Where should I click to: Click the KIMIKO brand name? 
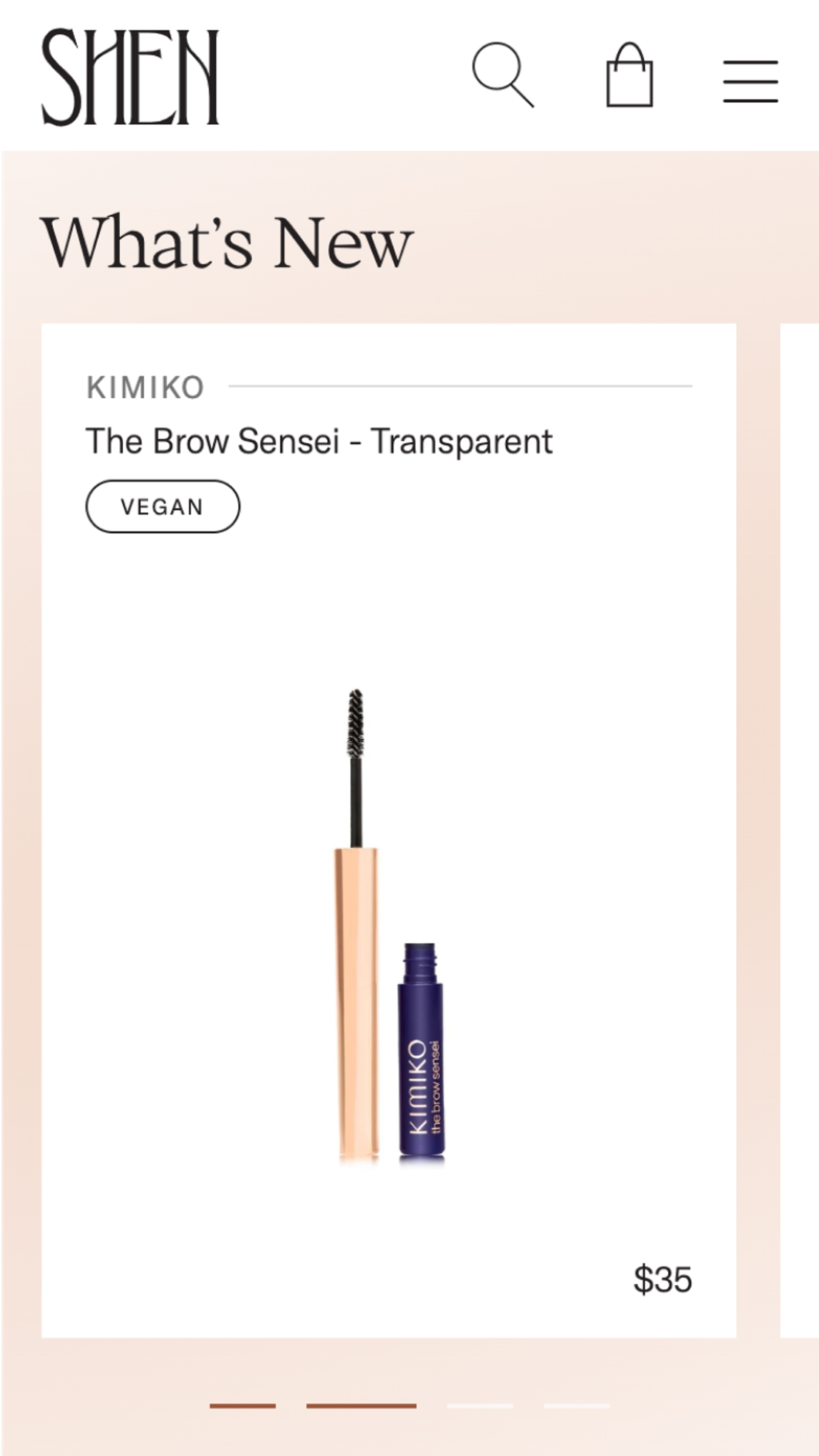pyautogui.click(x=146, y=387)
